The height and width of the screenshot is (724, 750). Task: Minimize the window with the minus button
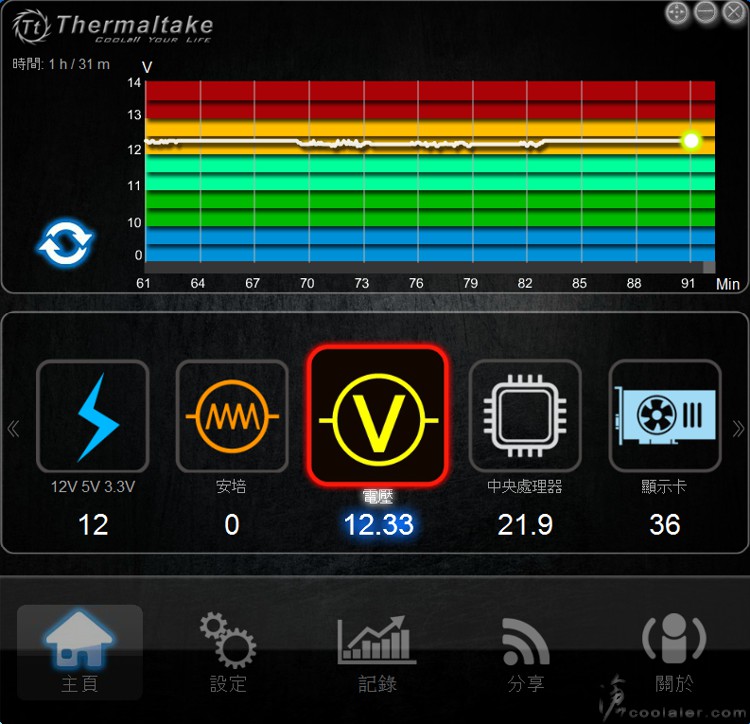(705, 12)
